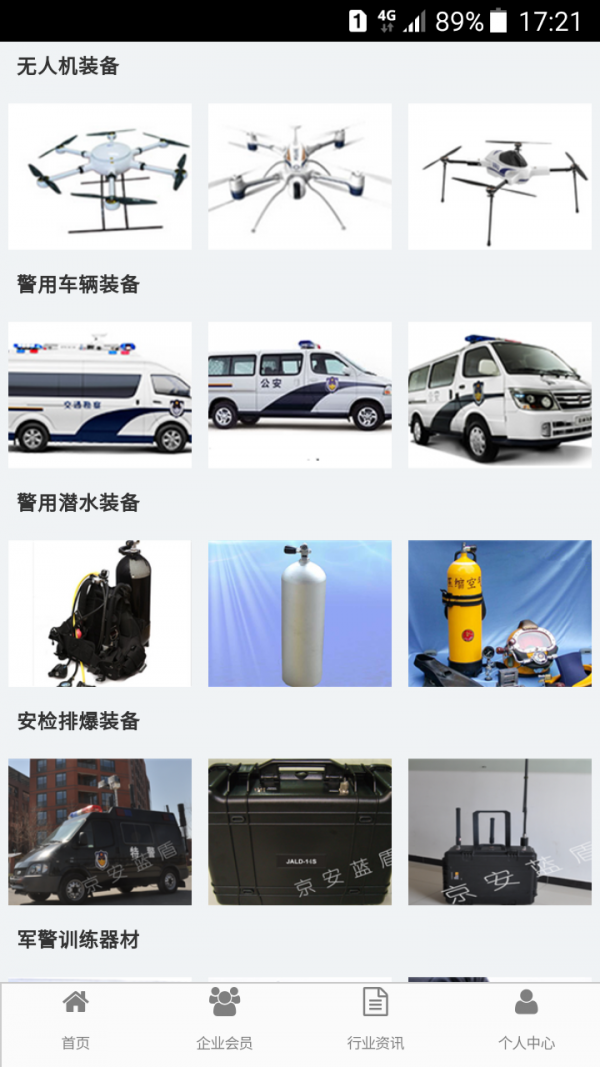
Task: Open the 个人中心 tab
Action: [x=526, y=1019]
